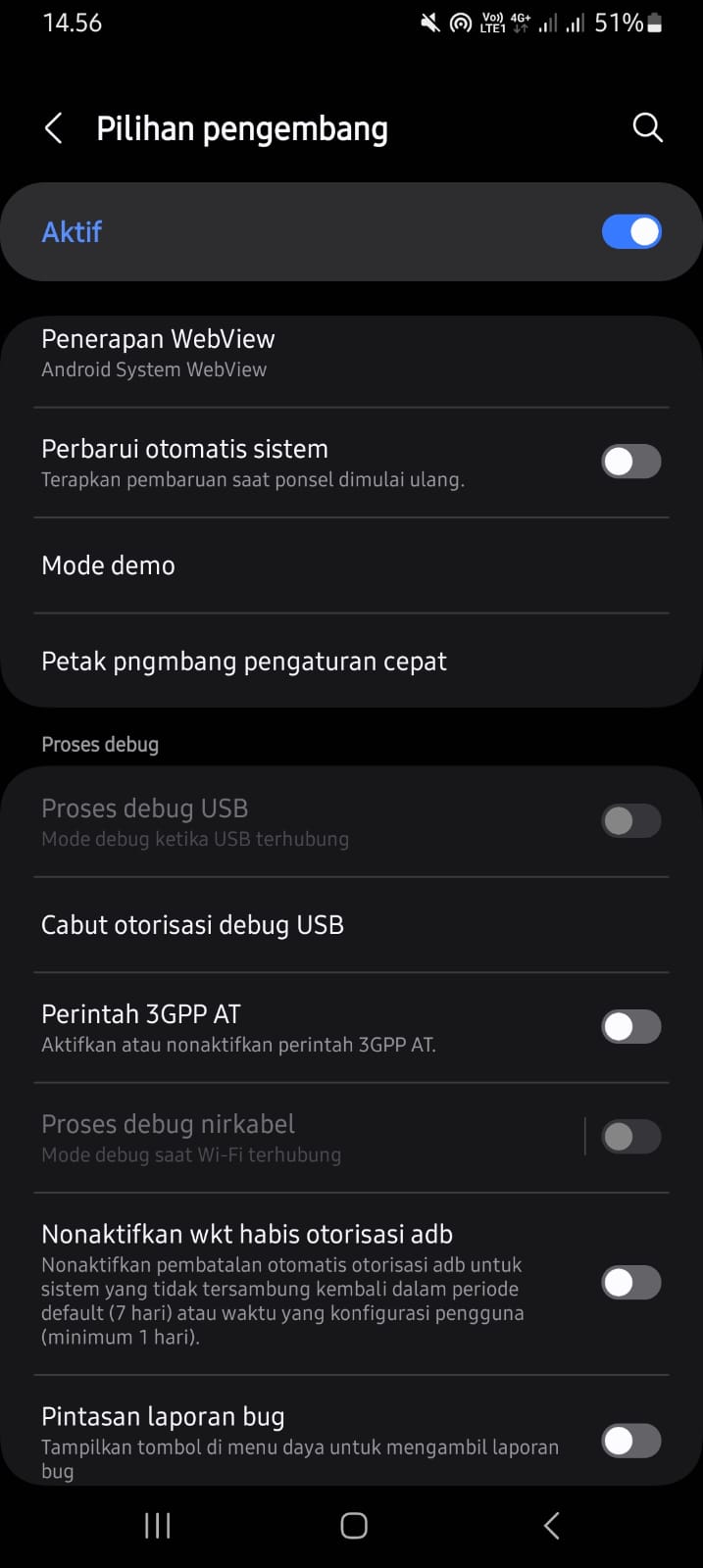Open recent apps from navigation bar
Viewport: 703px width, 1568px height.
(x=157, y=1525)
